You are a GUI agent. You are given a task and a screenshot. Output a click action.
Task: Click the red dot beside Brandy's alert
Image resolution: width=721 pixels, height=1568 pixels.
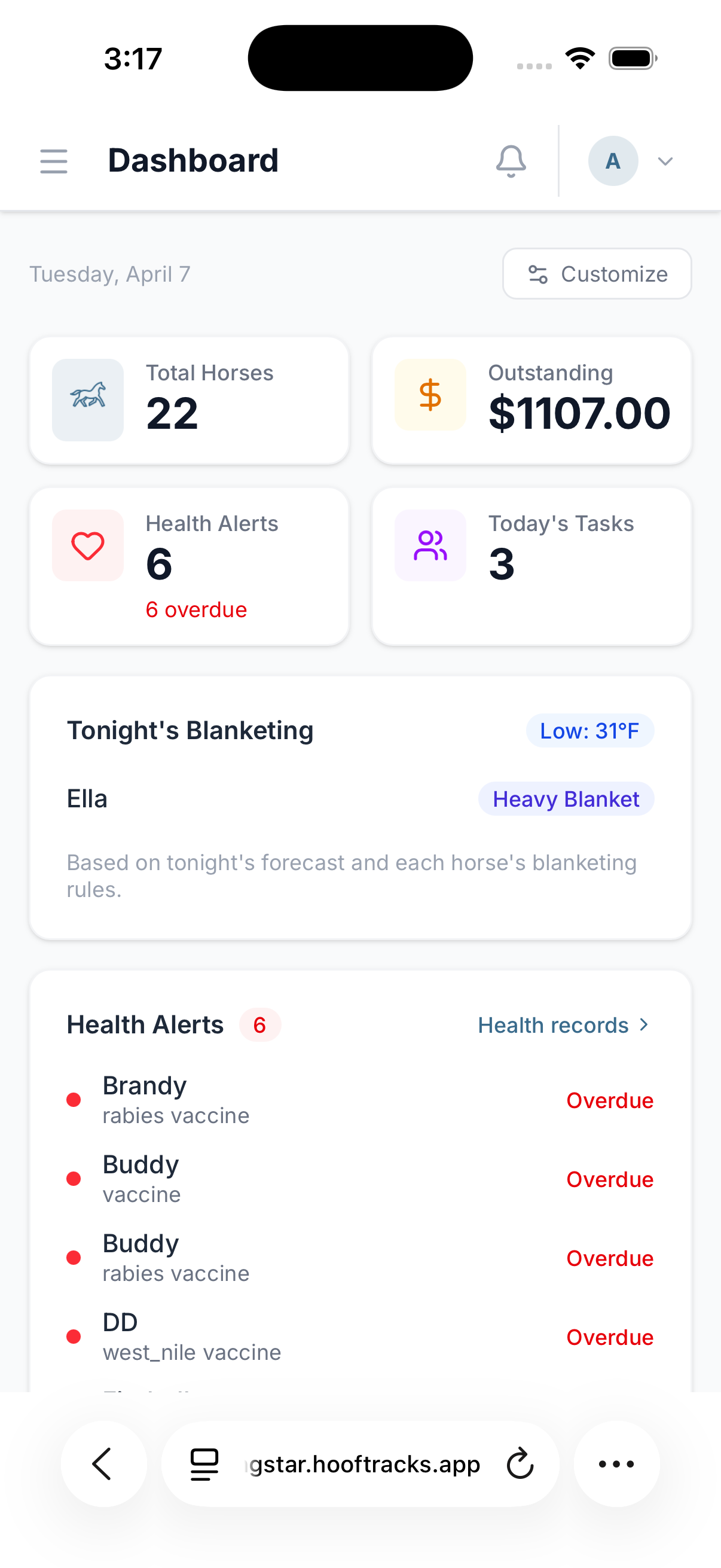[74, 1099]
